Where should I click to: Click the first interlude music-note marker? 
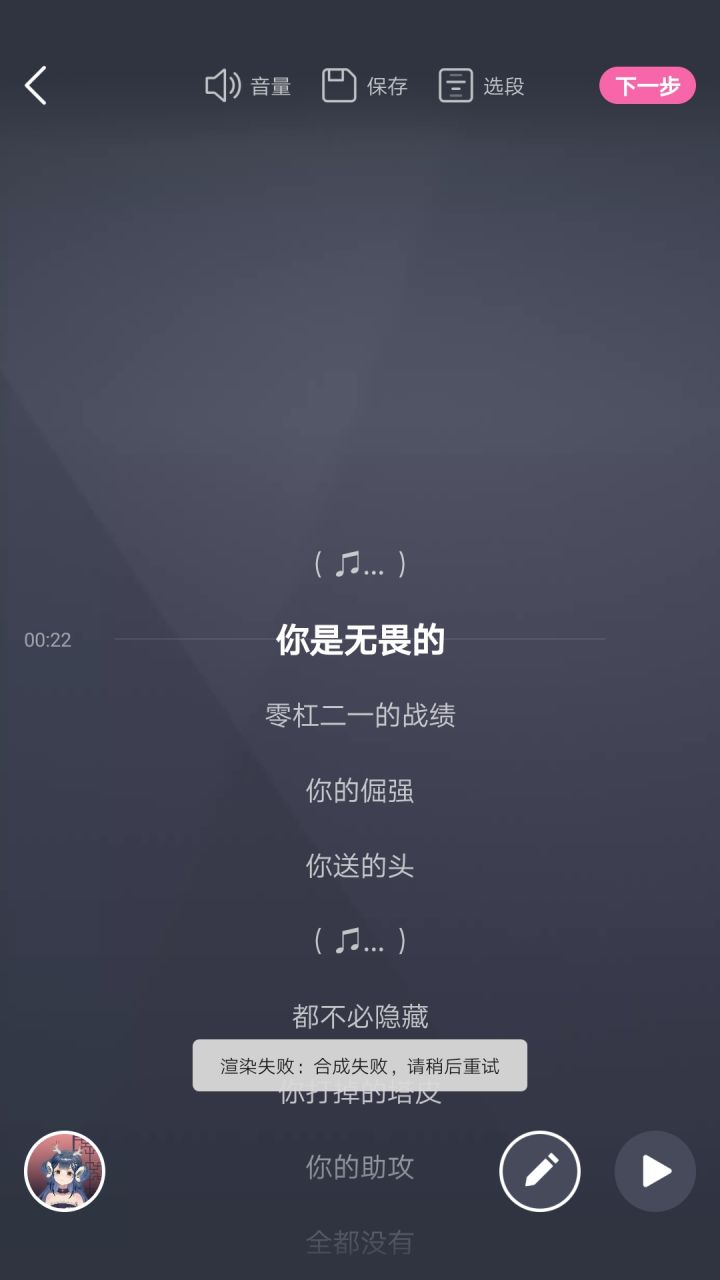pyautogui.click(x=360, y=563)
